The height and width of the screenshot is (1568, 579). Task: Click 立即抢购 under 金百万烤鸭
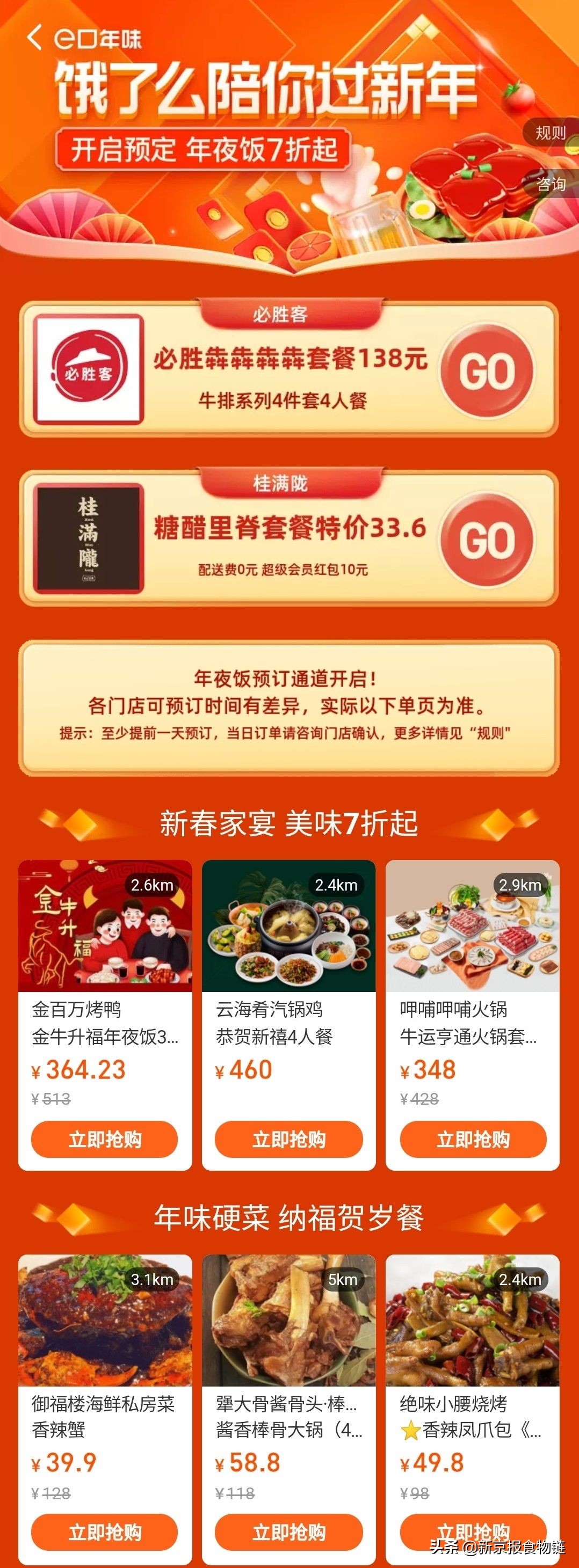click(x=105, y=1139)
